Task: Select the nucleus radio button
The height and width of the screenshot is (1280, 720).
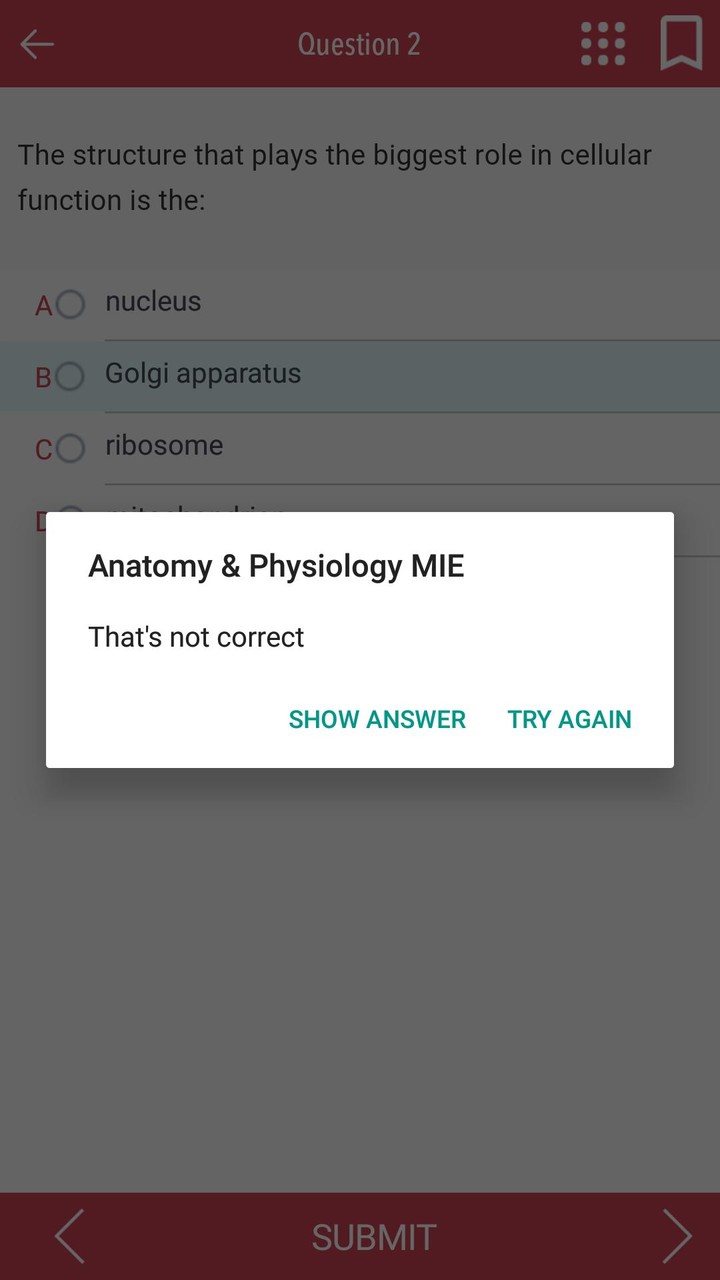Action: pyautogui.click(x=68, y=305)
